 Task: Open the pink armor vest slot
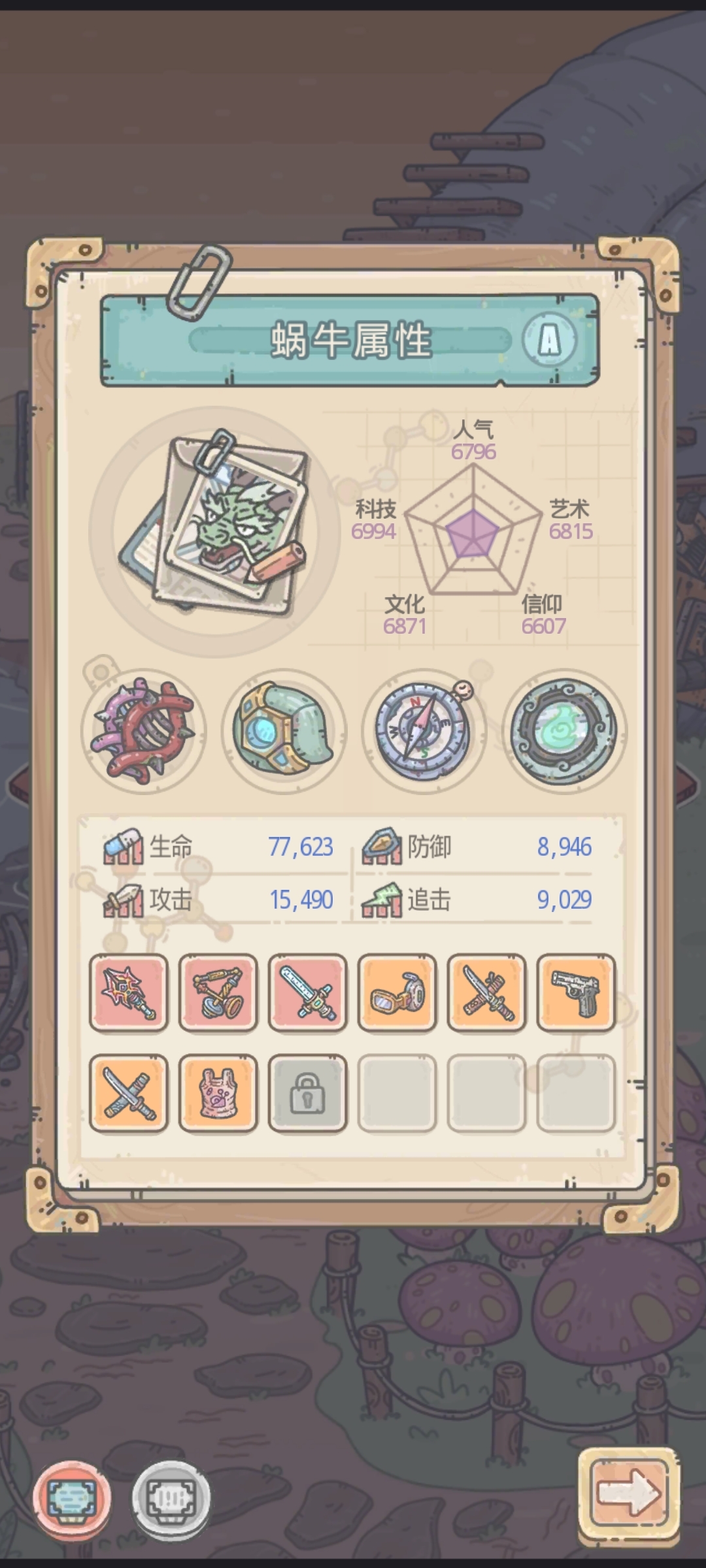pyautogui.click(x=218, y=1092)
